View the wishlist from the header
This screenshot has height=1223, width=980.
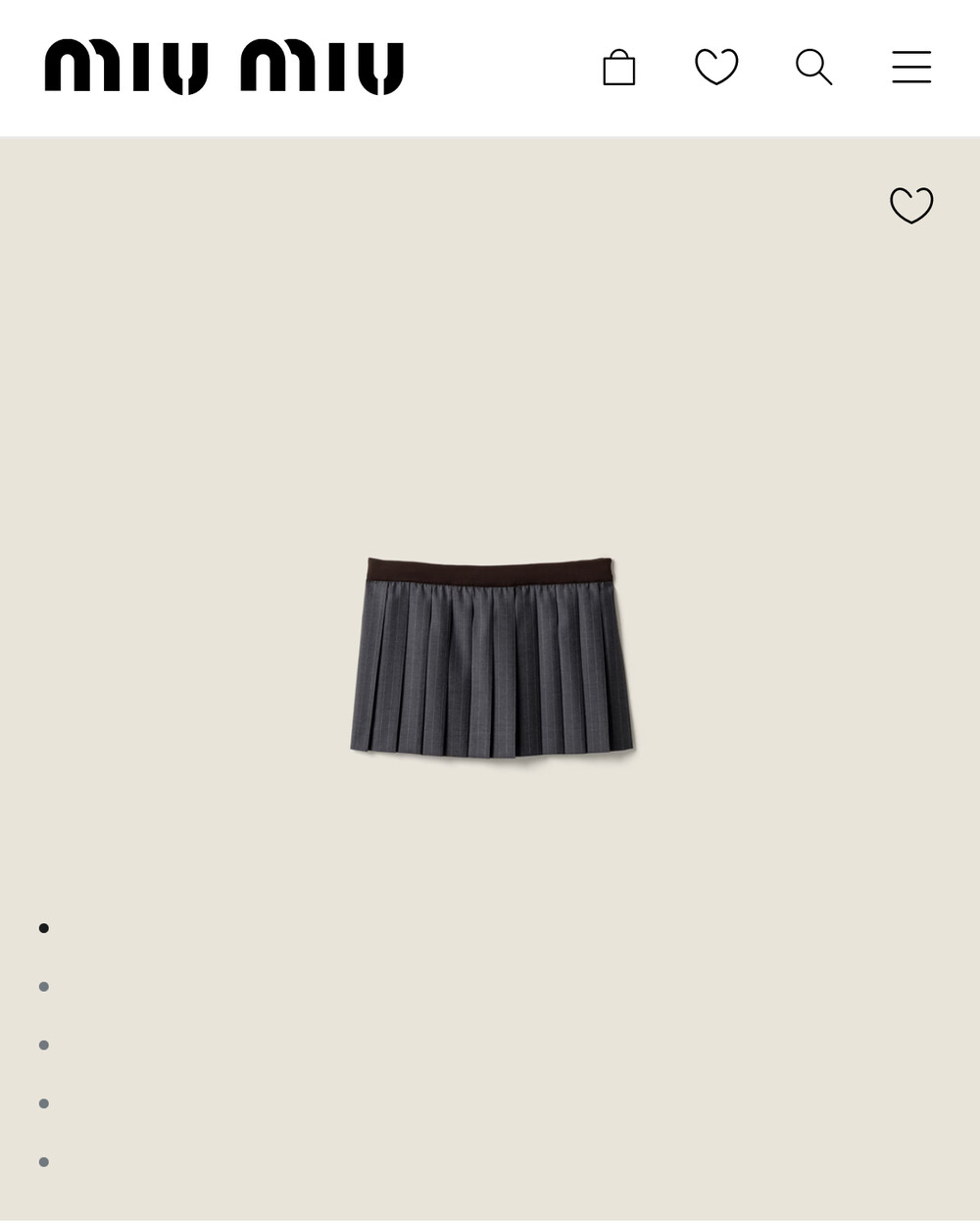[716, 68]
